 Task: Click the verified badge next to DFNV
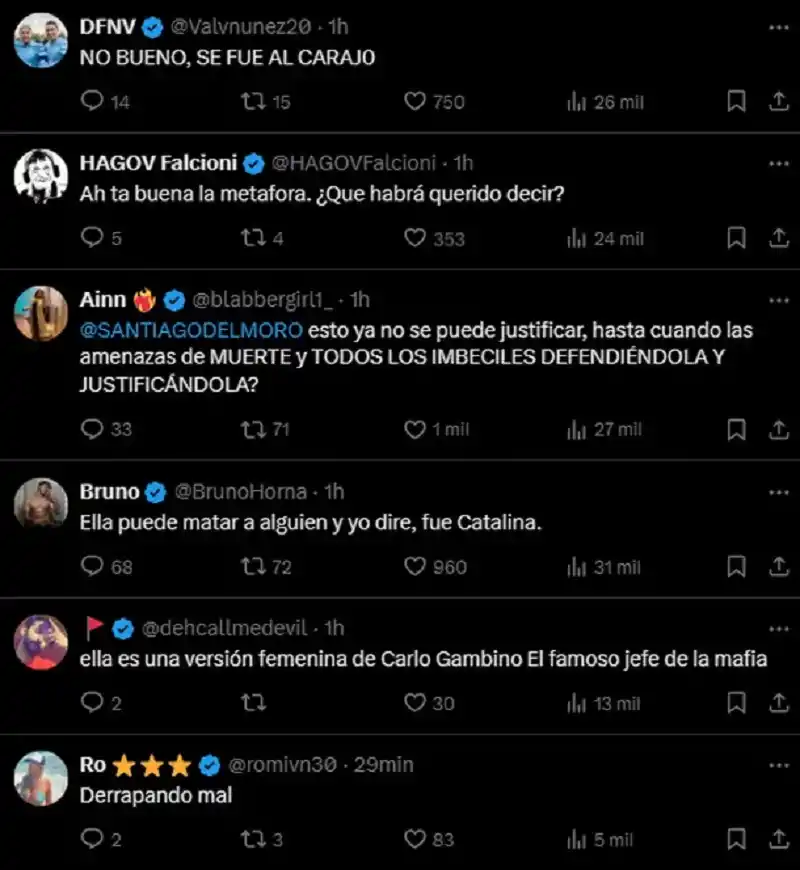pyautogui.click(x=151, y=28)
